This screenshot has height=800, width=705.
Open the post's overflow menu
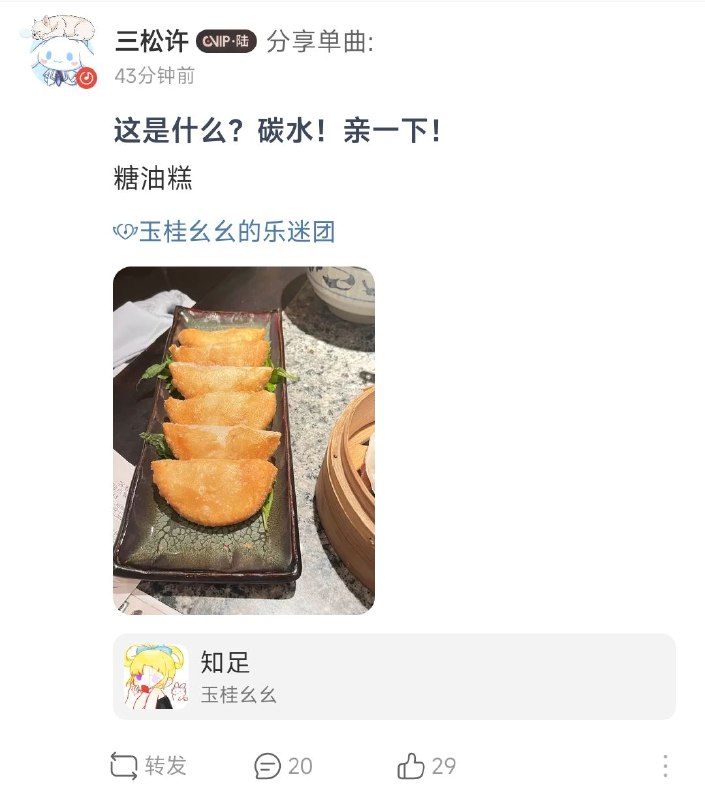(x=665, y=766)
